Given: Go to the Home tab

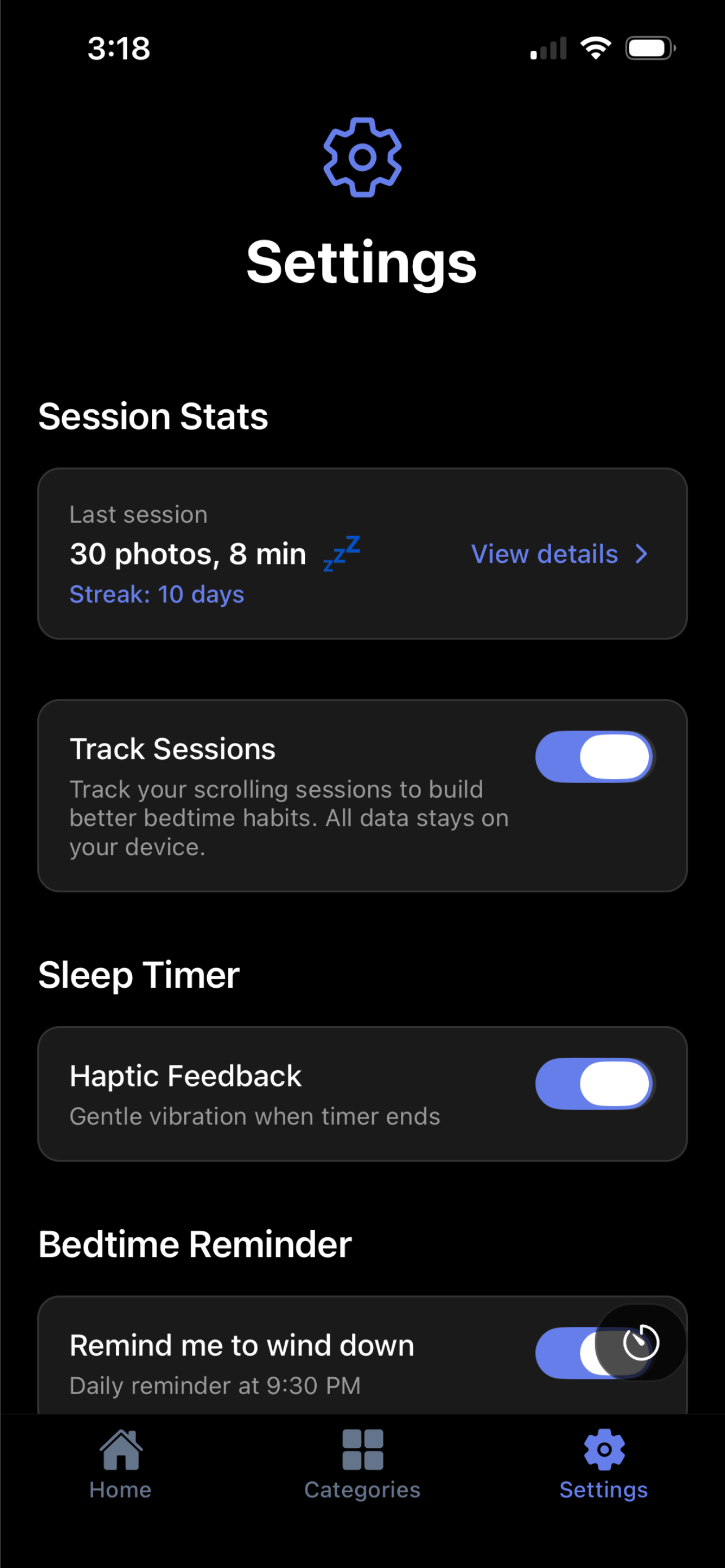Looking at the screenshot, I should (x=120, y=1465).
